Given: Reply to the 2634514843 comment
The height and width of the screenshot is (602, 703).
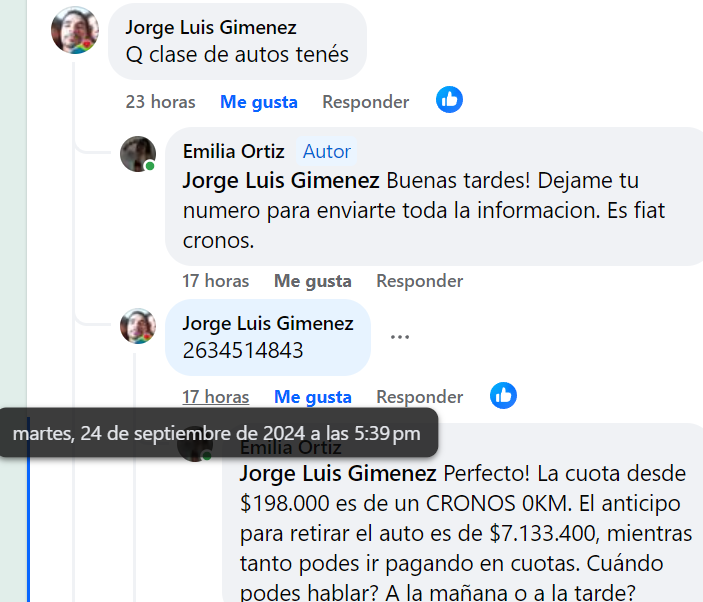Looking at the screenshot, I should point(419,397).
